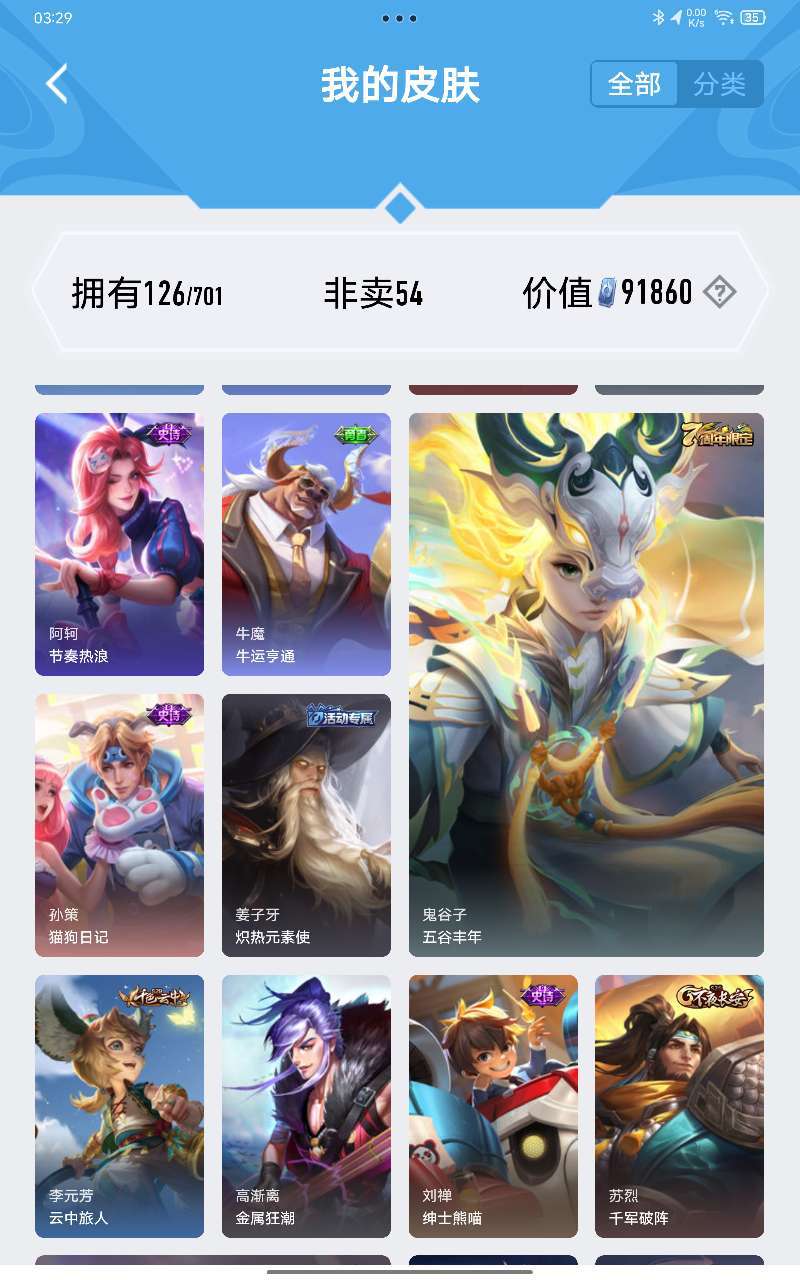Image resolution: width=800 pixels, height=1280 pixels.
Task: Open the value help question icon
Action: pyautogui.click(x=719, y=292)
